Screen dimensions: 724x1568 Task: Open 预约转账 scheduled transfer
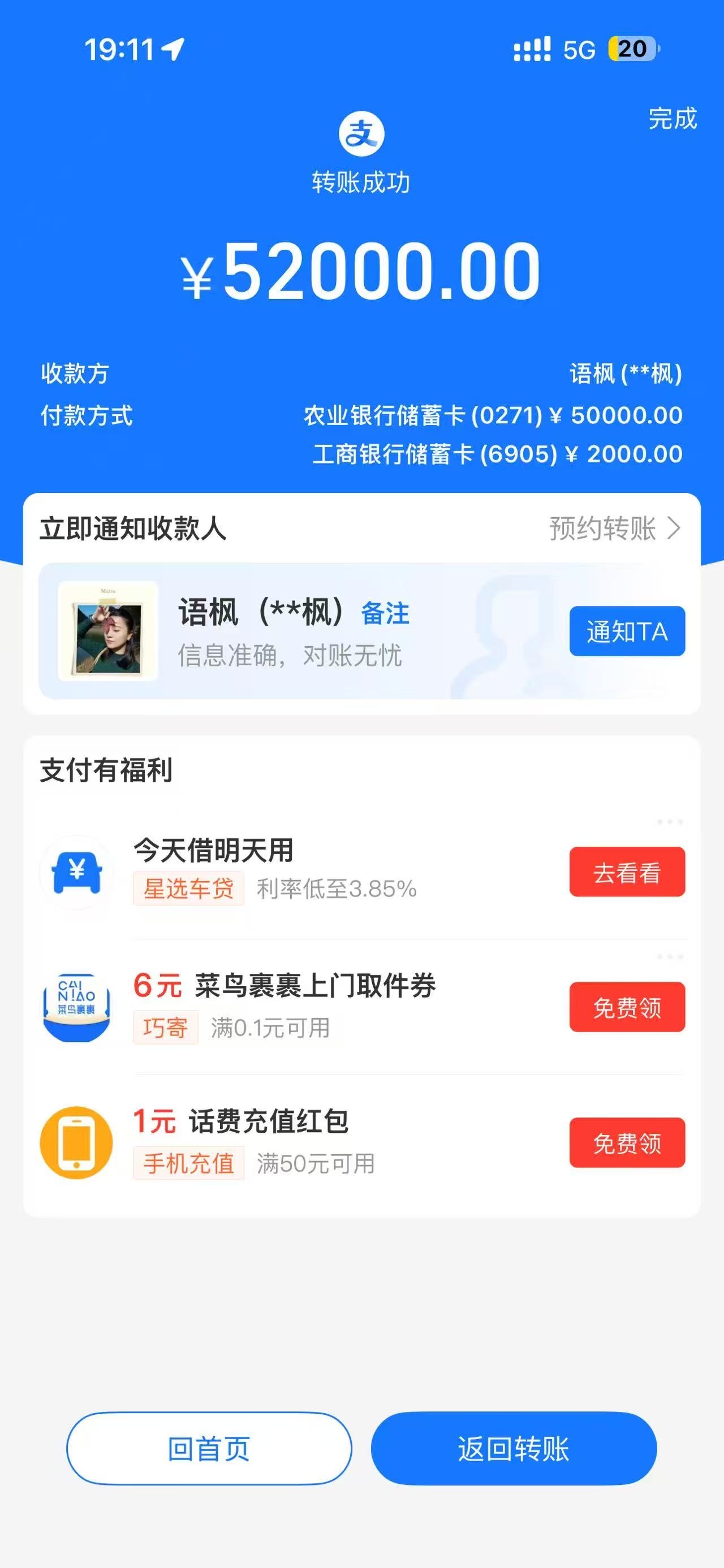coord(614,529)
